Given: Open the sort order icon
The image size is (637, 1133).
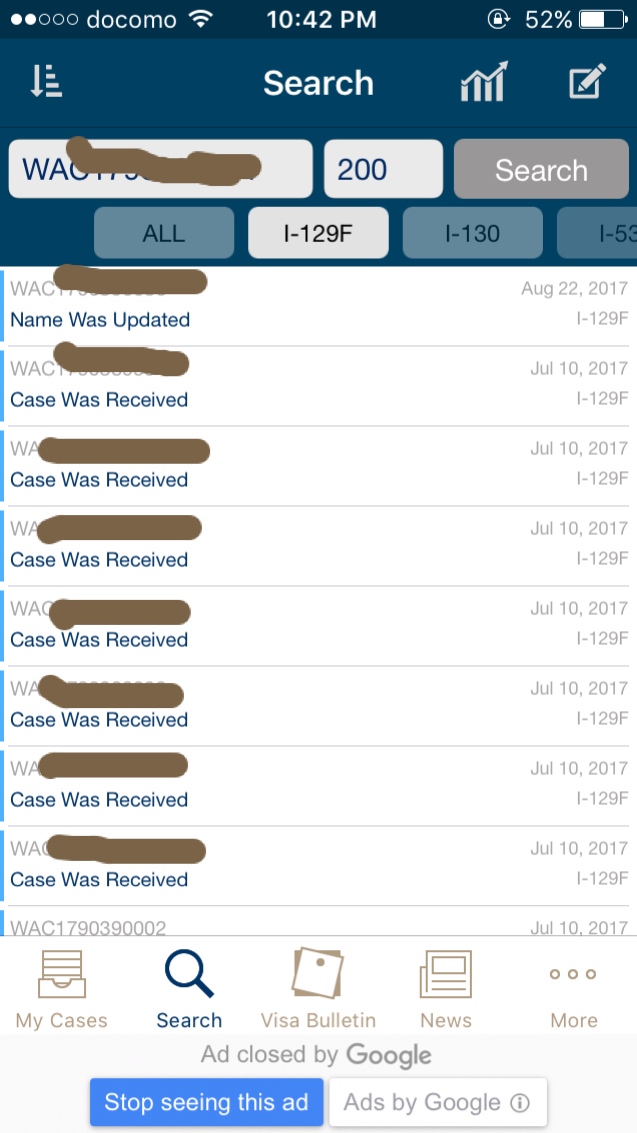Looking at the screenshot, I should click(x=46, y=82).
